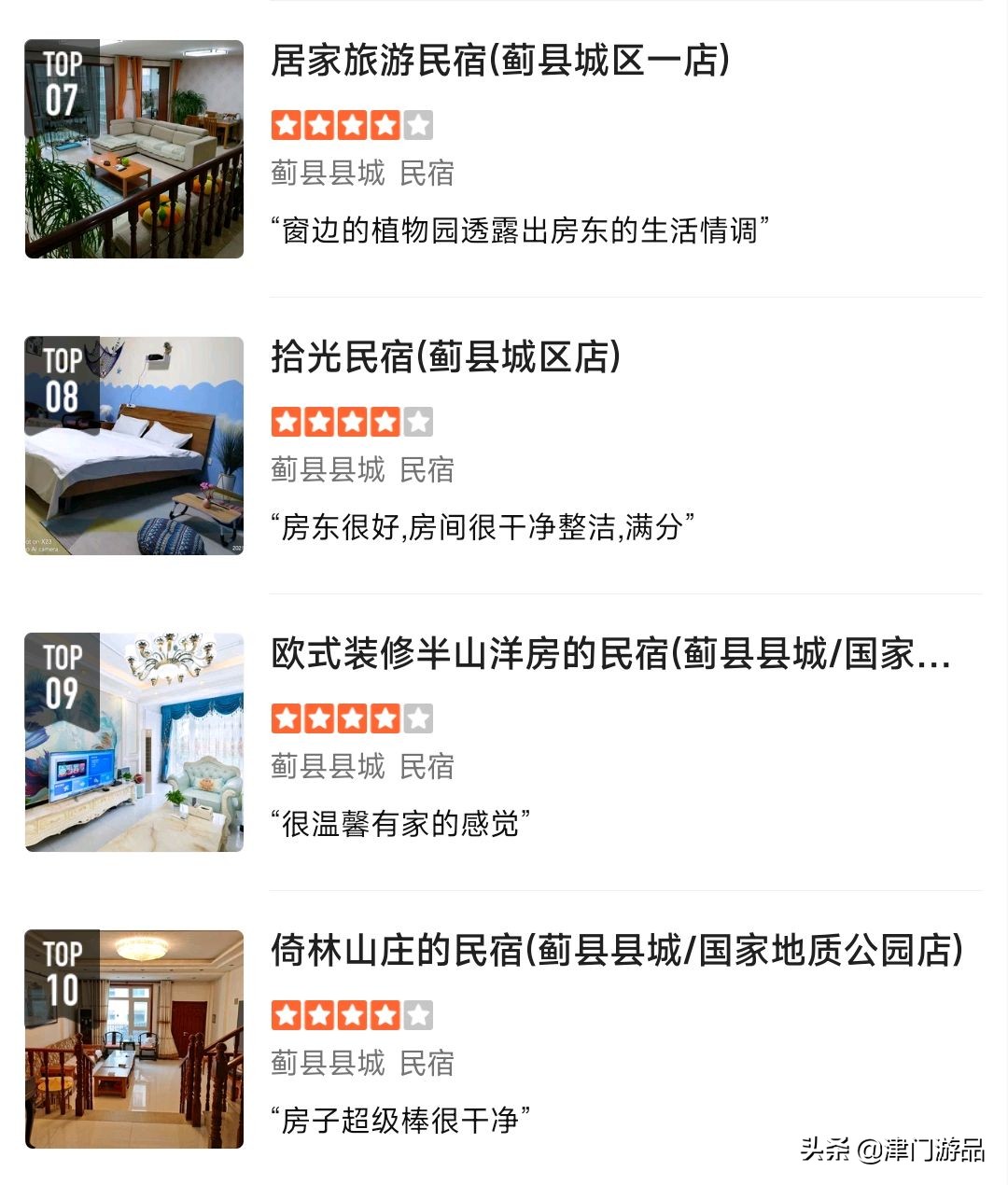Screen dimensions: 1008x1185
Task: Open 倚林山庄的民宿 listing
Action: [x=616, y=951]
